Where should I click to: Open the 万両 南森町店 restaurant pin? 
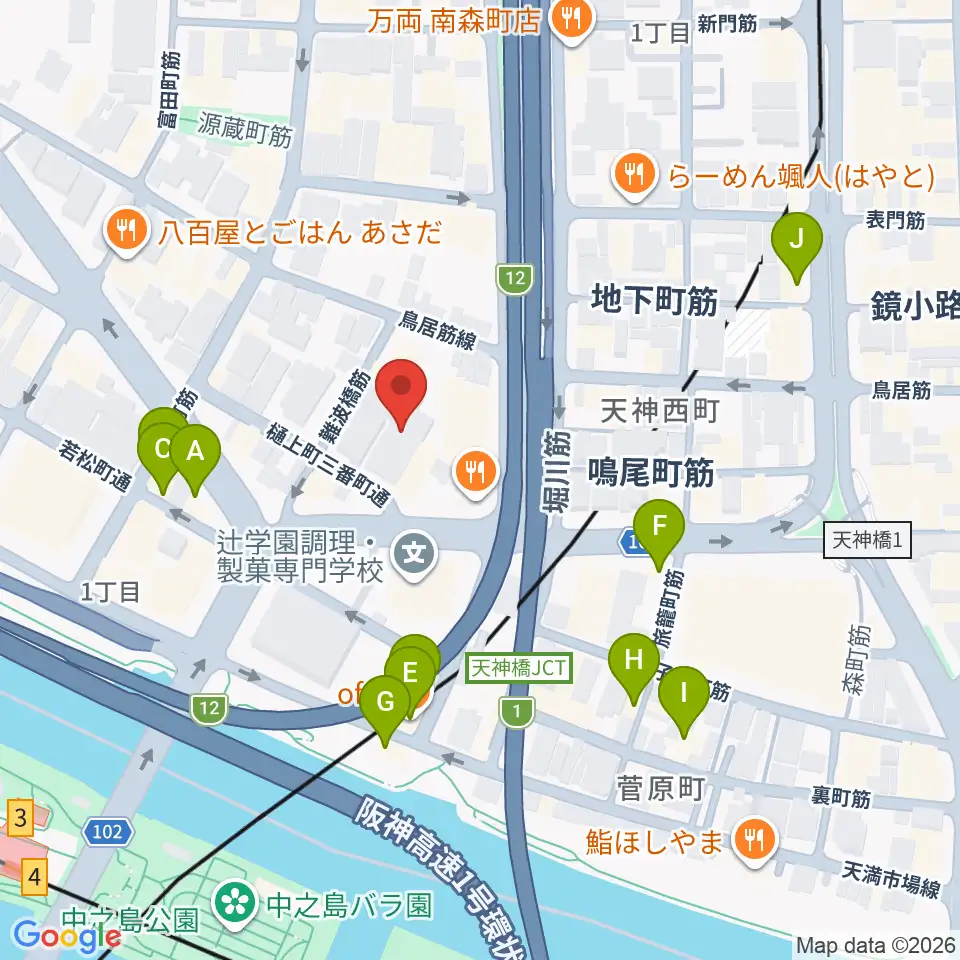click(x=571, y=23)
